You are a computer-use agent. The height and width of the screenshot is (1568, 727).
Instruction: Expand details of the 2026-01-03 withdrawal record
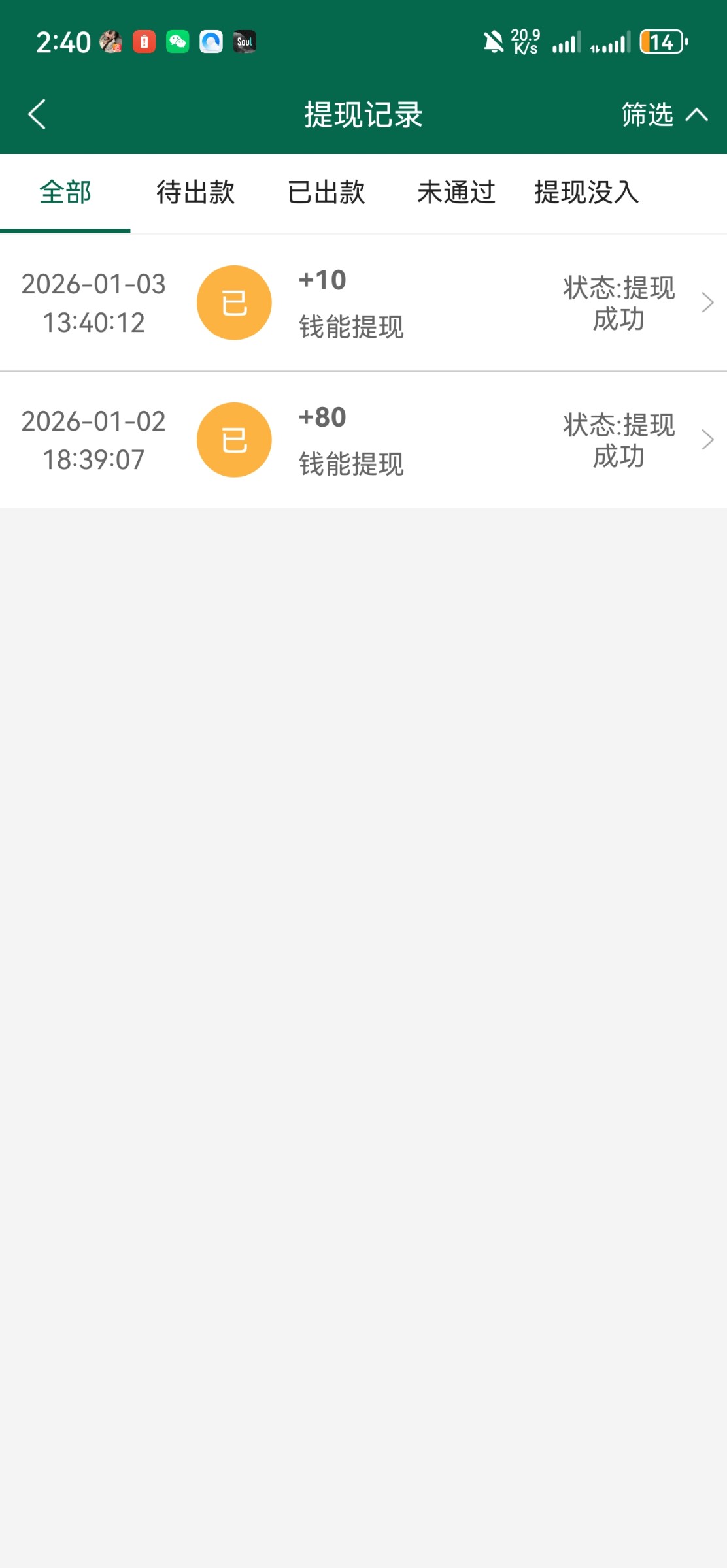pyautogui.click(x=707, y=302)
